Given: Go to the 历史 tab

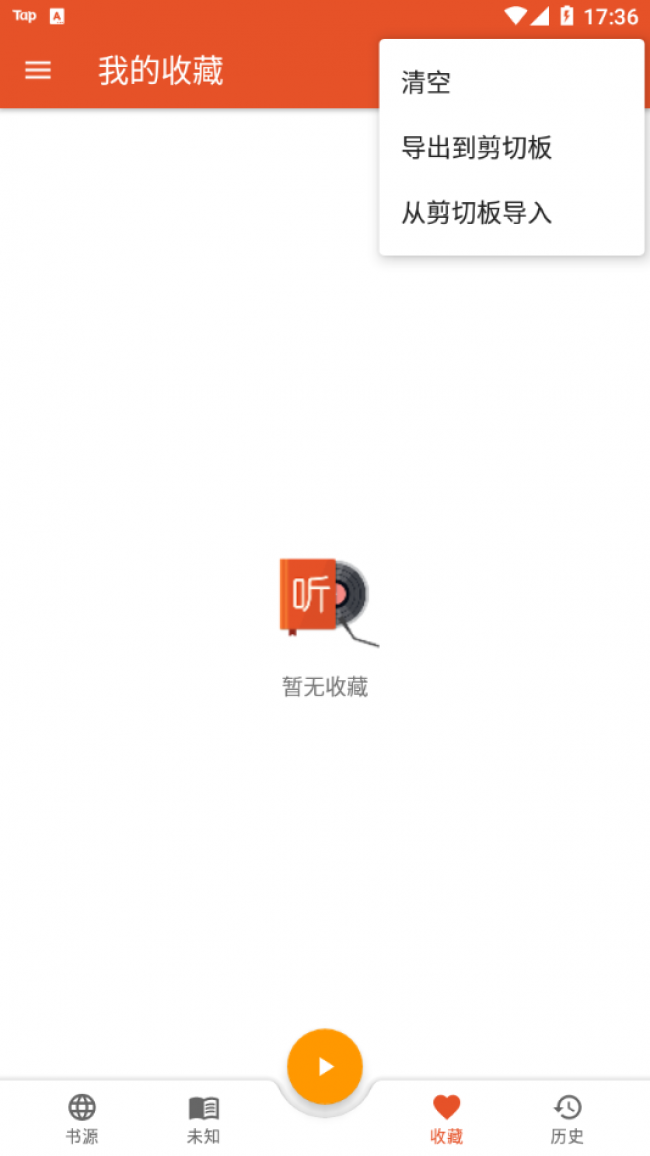Looking at the screenshot, I should point(567,1119).
